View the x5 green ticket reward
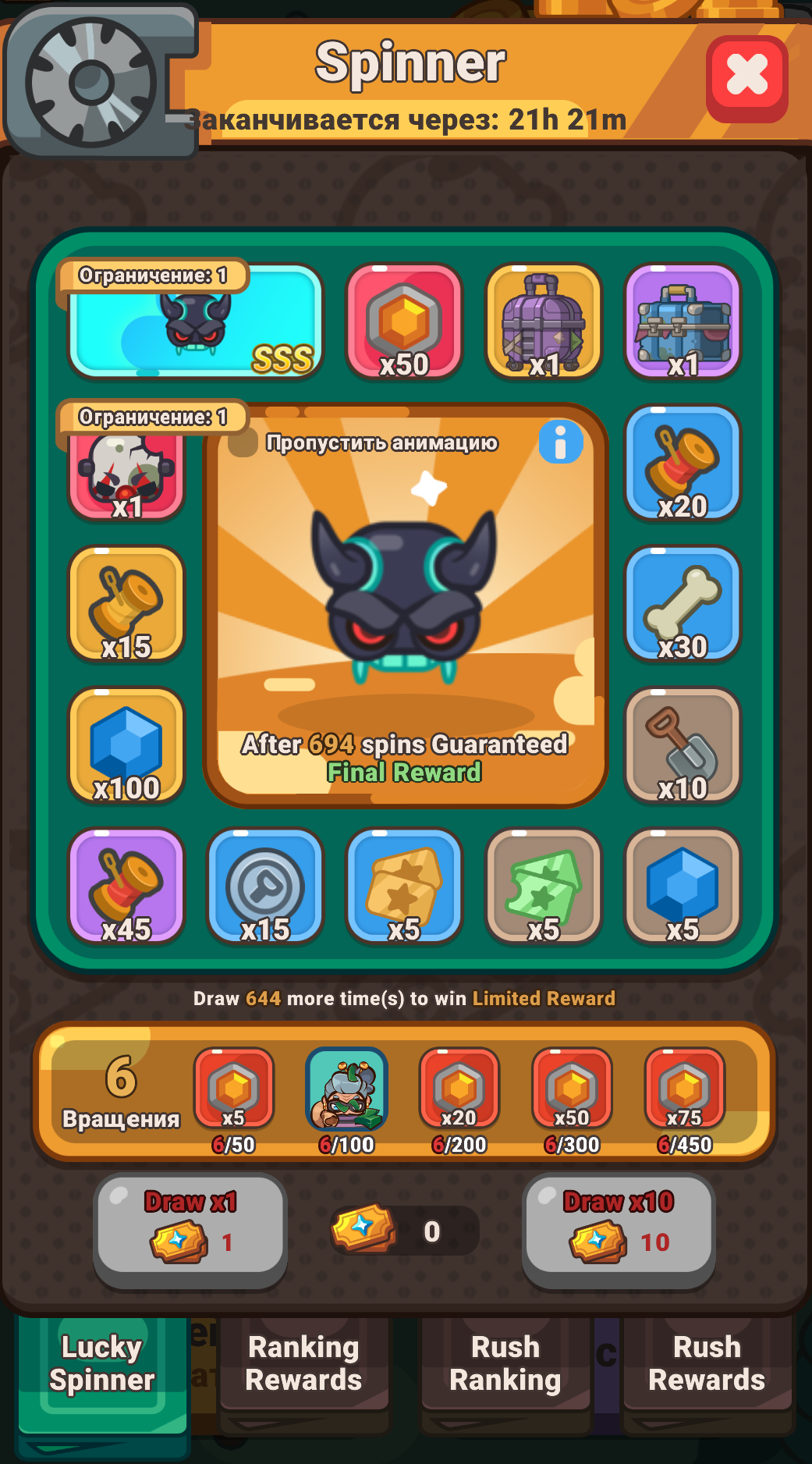This screenshot has width=812, height=1464. click(543, 887)
